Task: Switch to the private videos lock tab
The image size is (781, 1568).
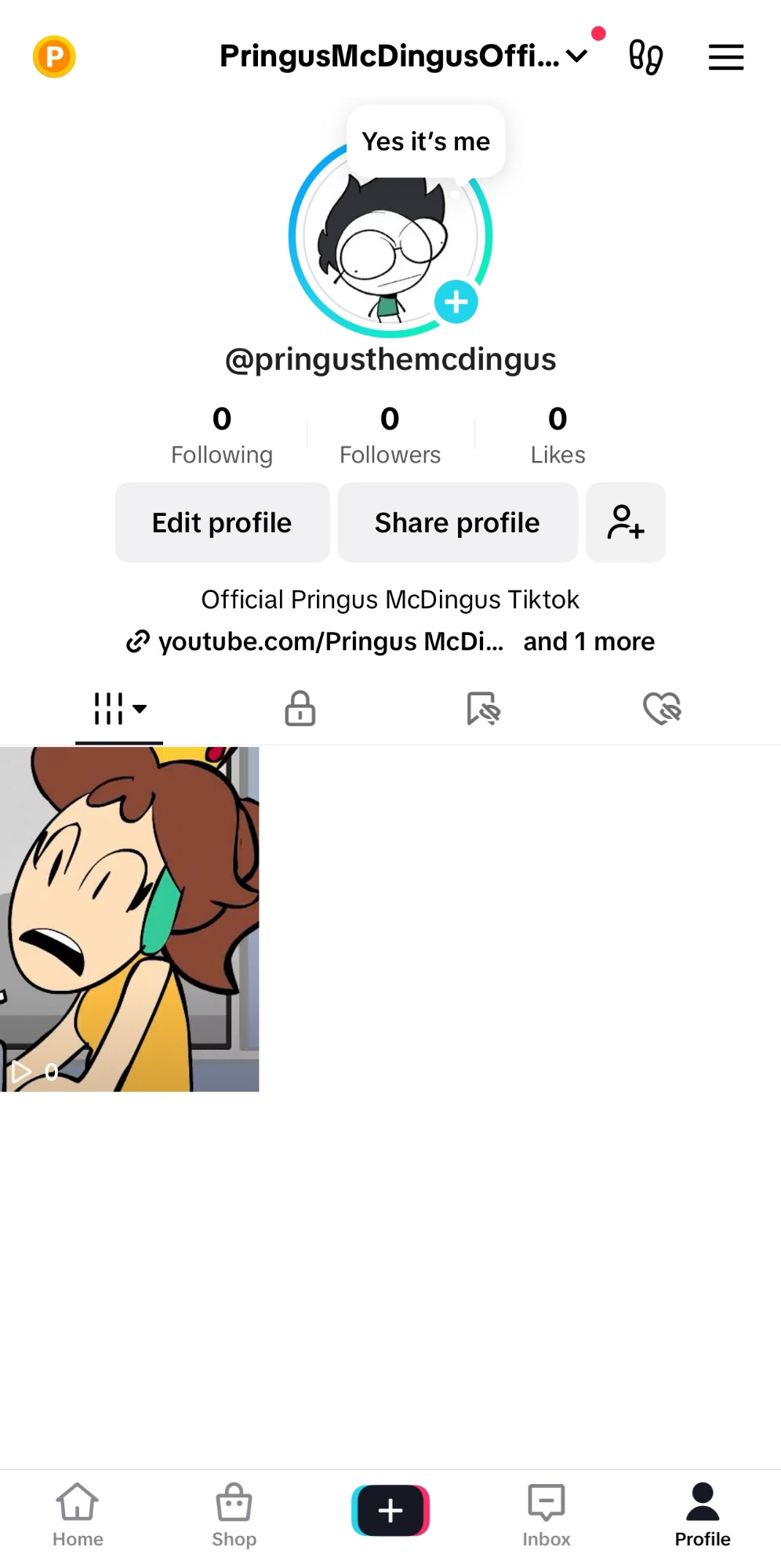Action: pyautogui.click(x=300, y=709)
